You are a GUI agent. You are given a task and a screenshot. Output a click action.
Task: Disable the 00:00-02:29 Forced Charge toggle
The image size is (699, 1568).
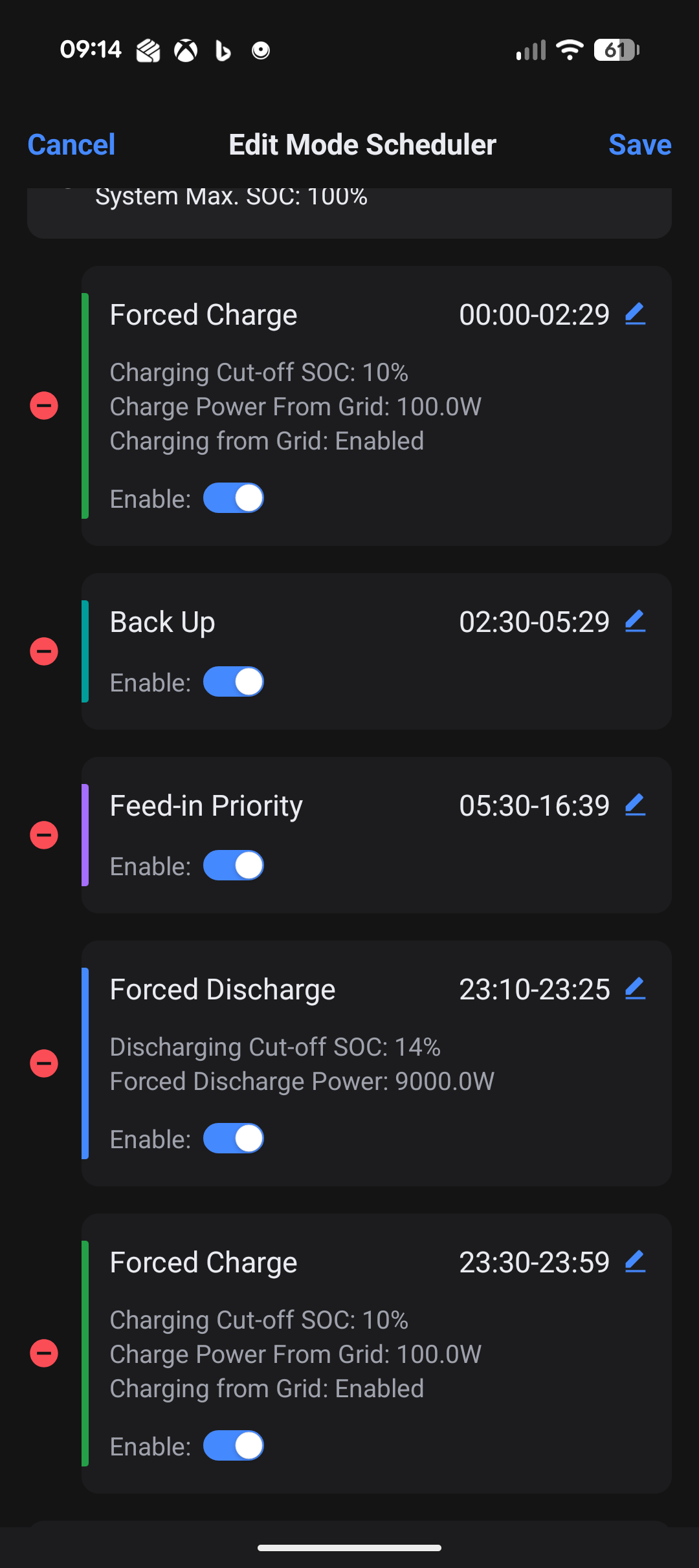point(234,498)
